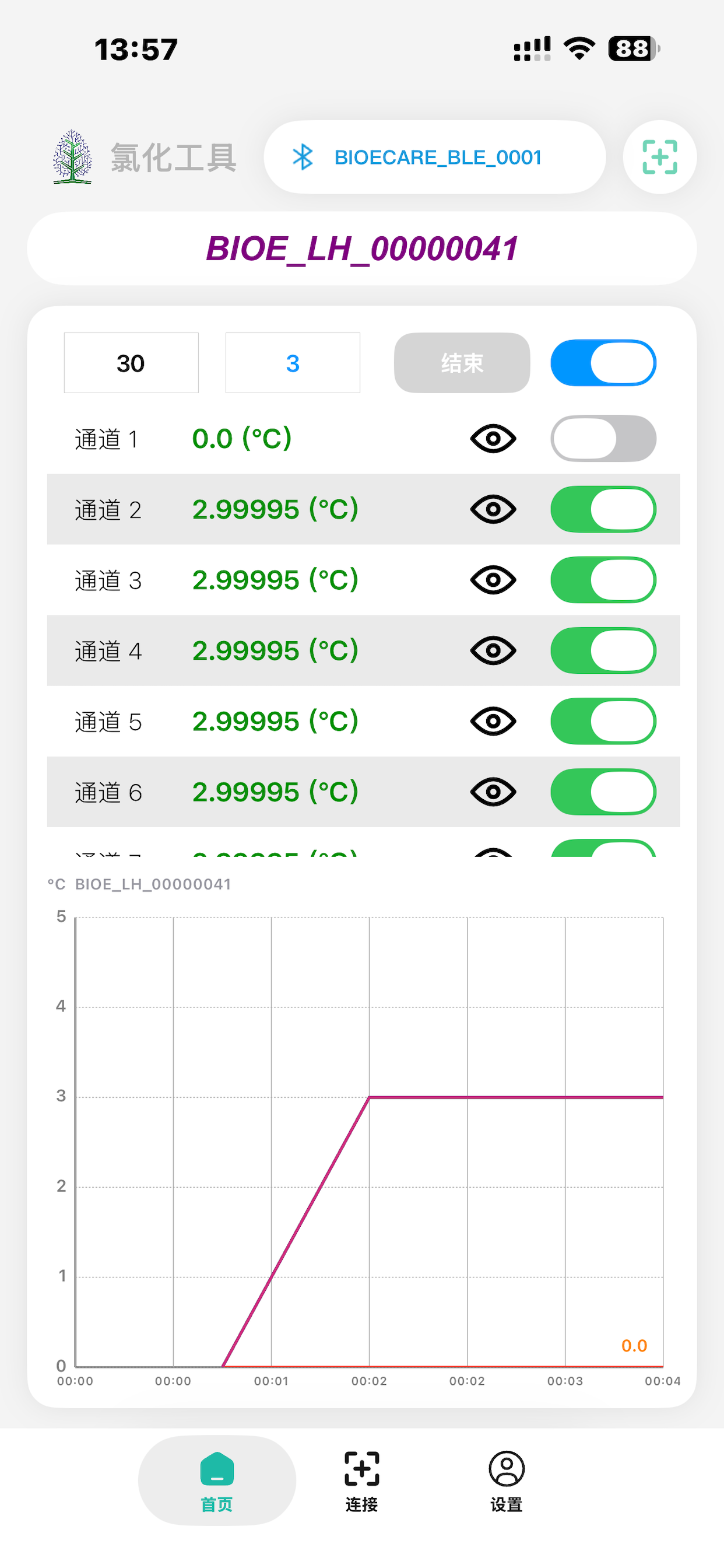724x1568 pixels.
Task: Toggle the eye icon for 通道 5
Action: (x=493, y=720)
